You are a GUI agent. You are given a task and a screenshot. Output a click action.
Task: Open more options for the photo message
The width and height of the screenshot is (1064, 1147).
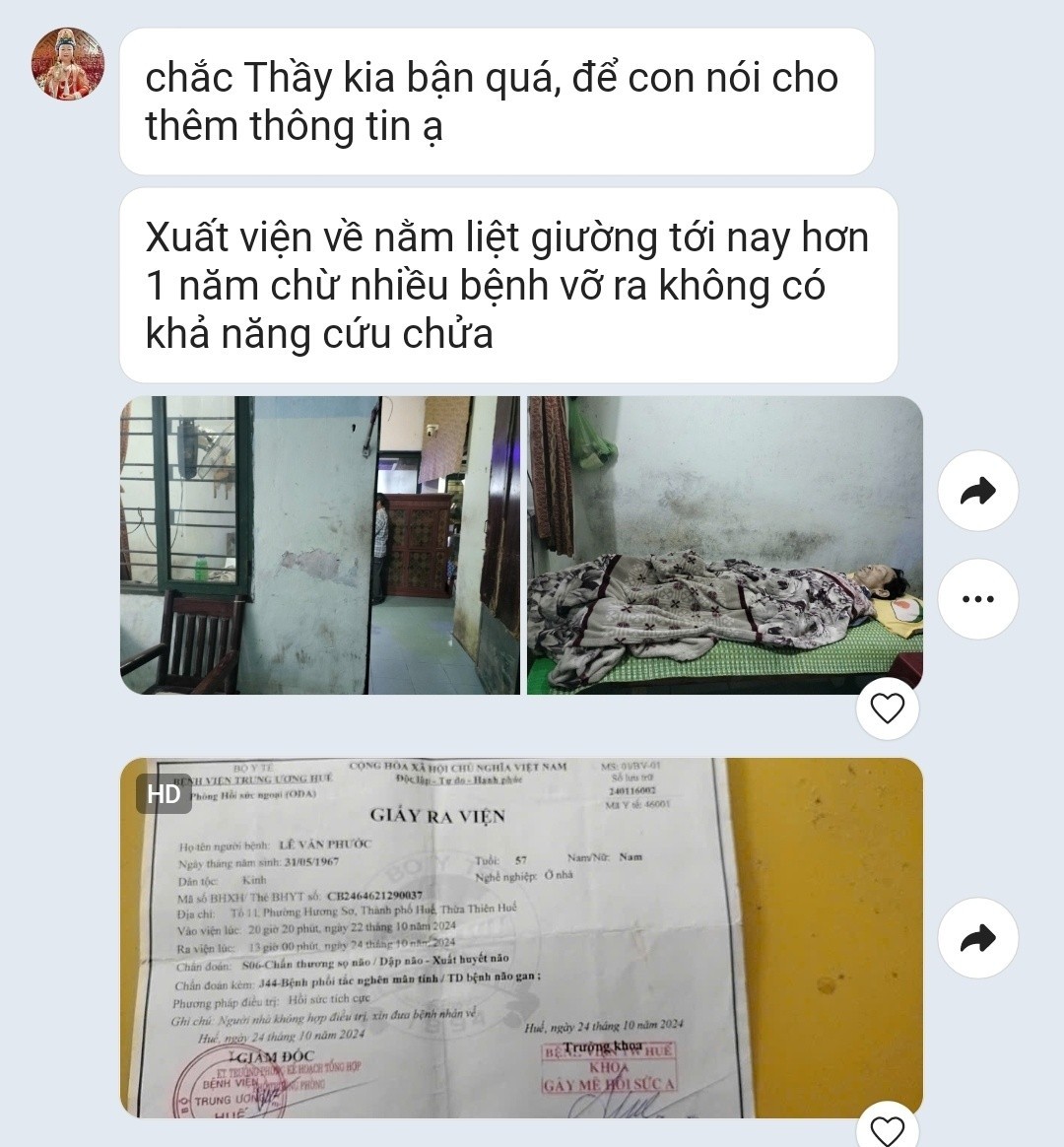coord(977,599)
